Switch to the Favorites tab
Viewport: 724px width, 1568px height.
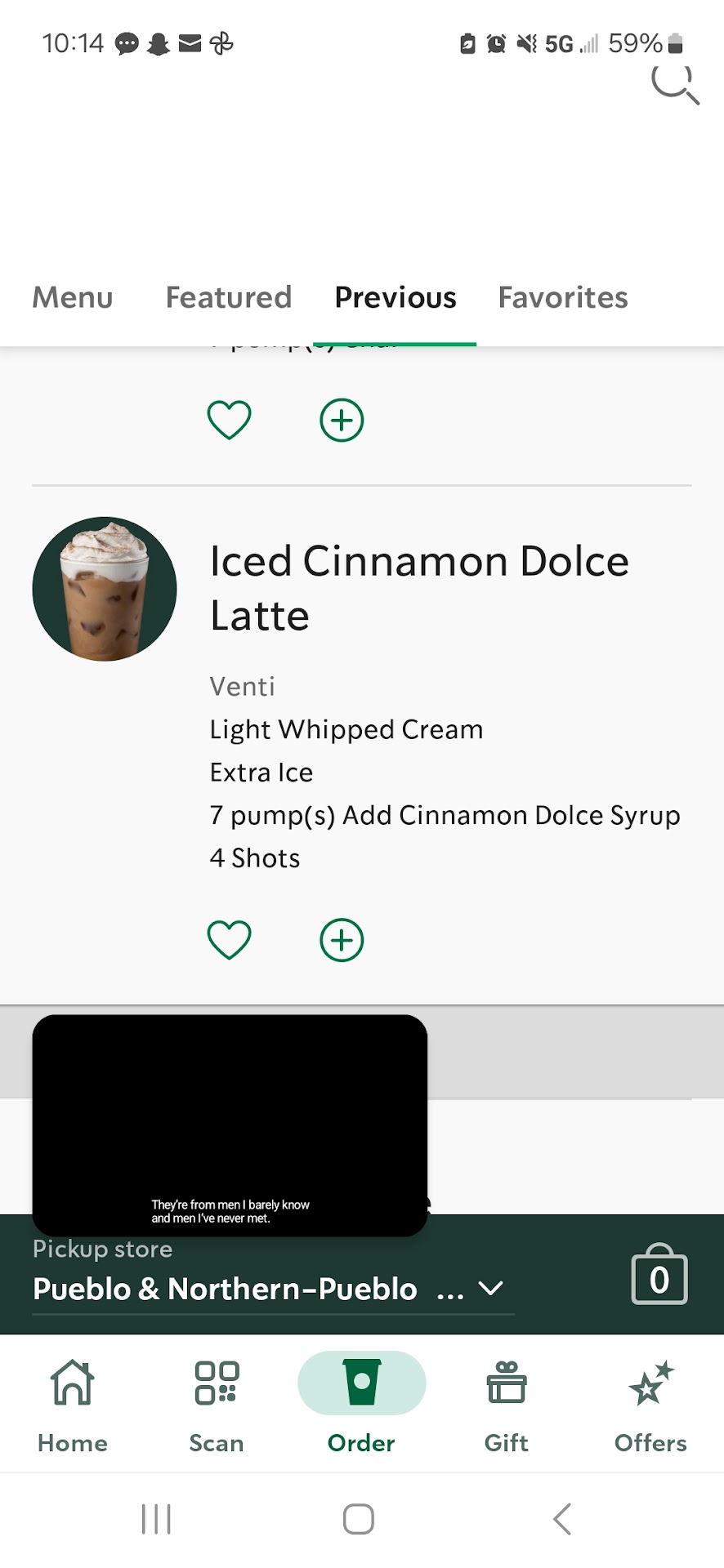[563, 297]
